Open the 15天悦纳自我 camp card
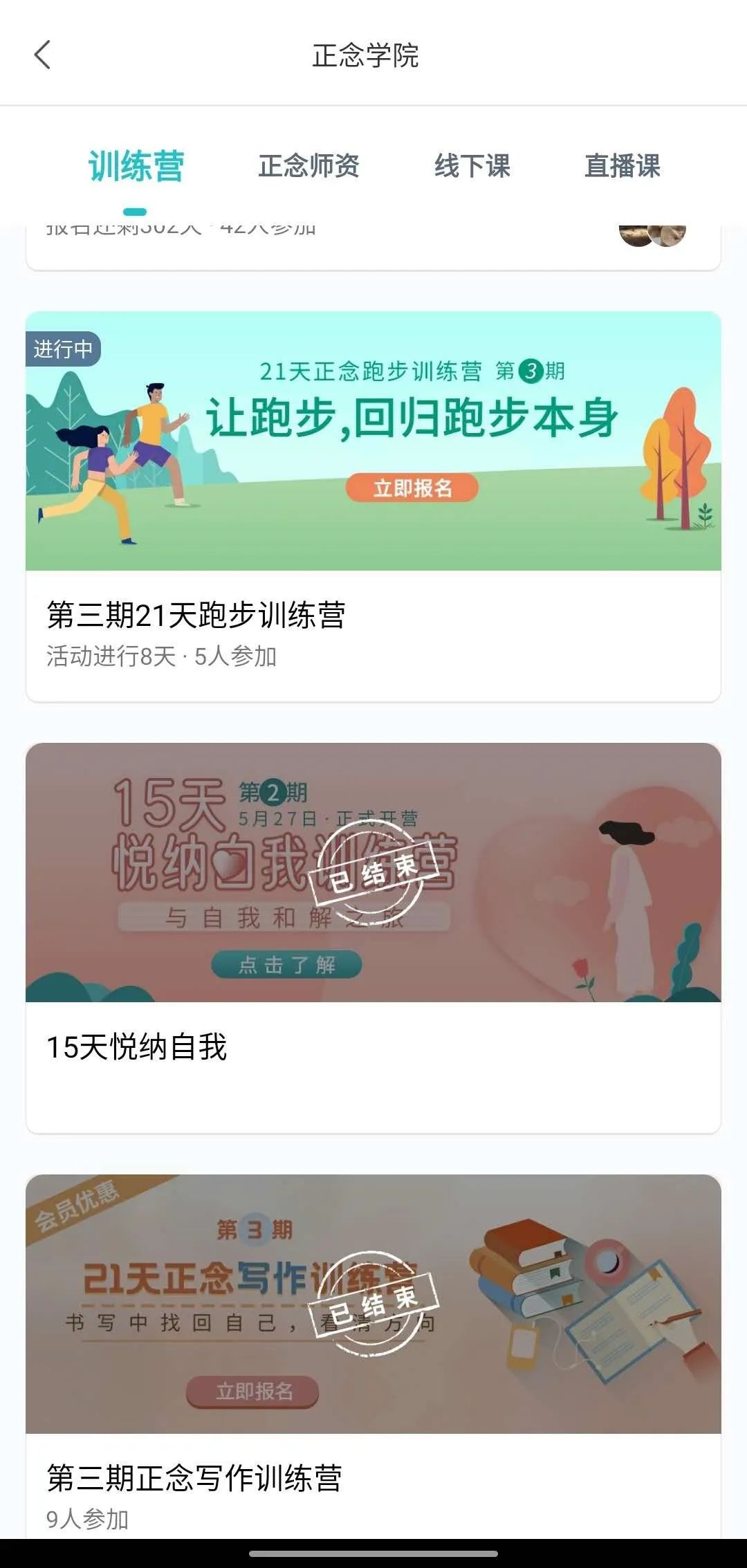Screen dimensions: 747x1568 (x=373, y=939)
